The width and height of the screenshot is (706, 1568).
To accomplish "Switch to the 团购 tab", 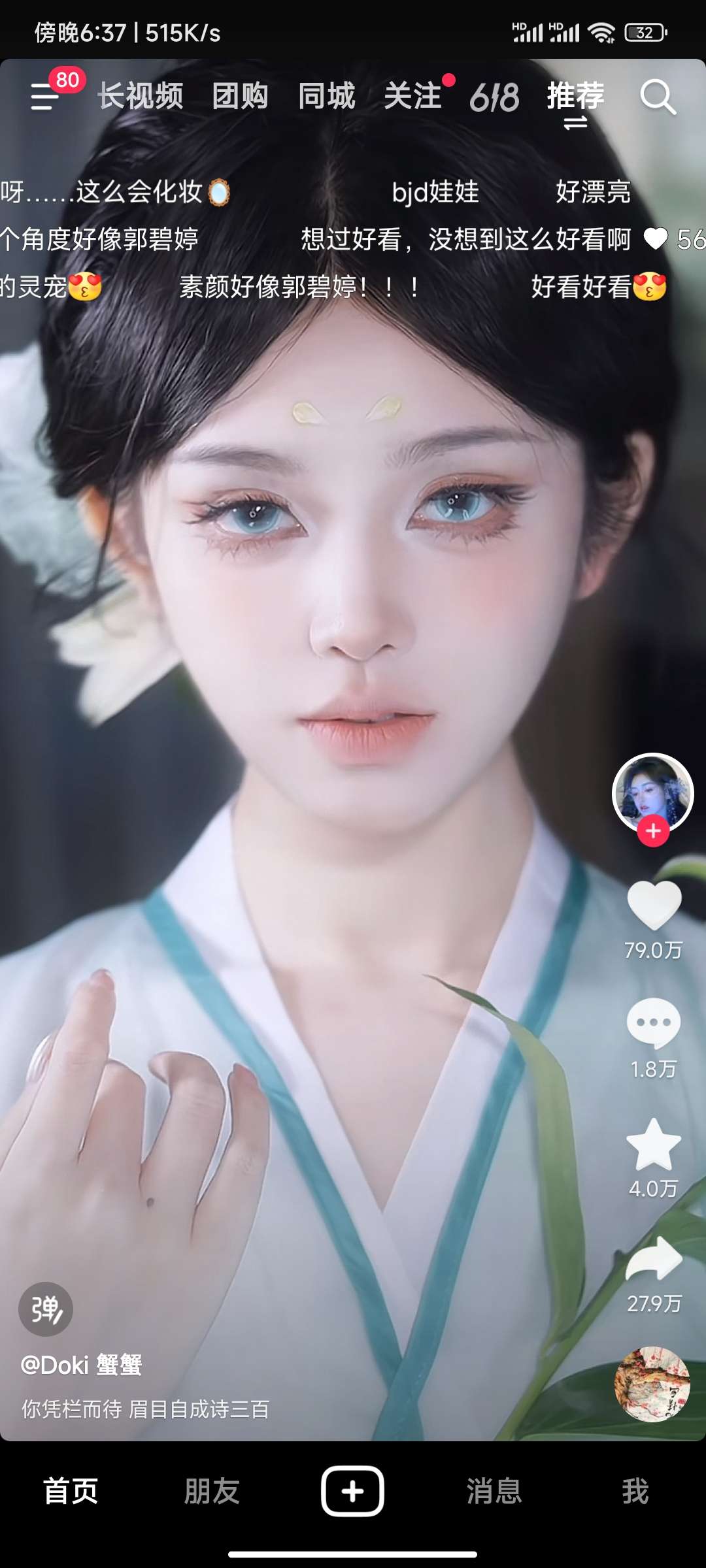I will pyautogui.click(x=240, y=97).
